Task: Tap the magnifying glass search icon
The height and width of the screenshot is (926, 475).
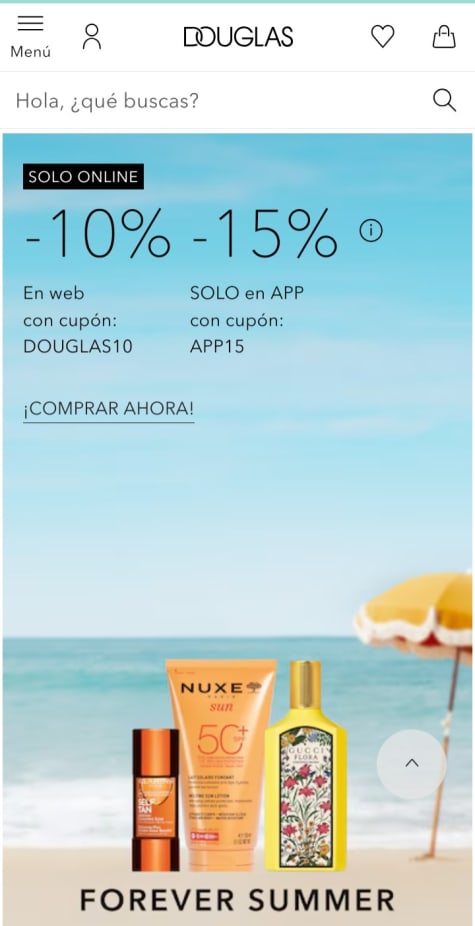Action: click(444, 100)
